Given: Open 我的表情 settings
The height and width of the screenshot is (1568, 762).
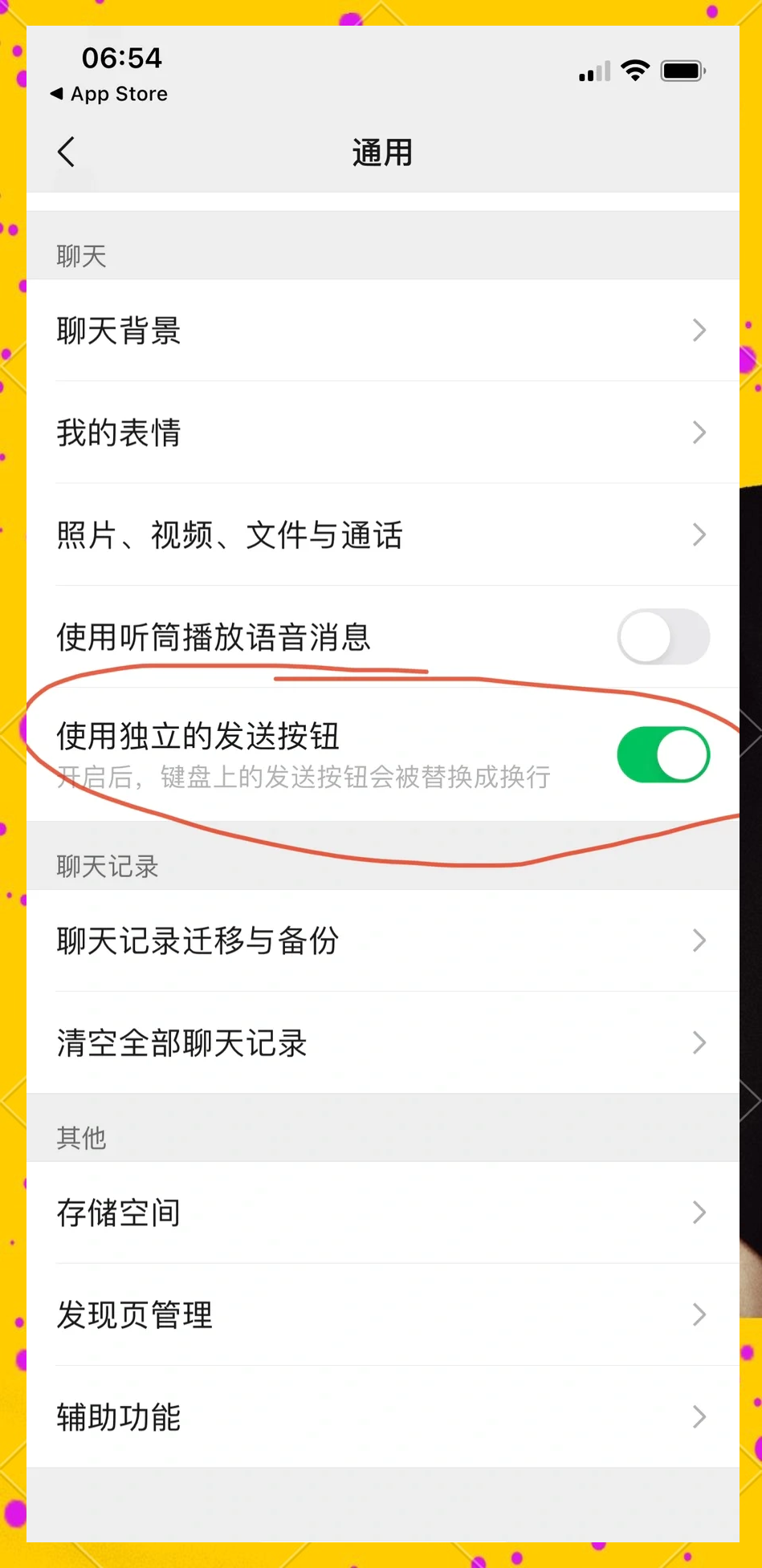Looking at the screenshot, I should tap(321, 433).
